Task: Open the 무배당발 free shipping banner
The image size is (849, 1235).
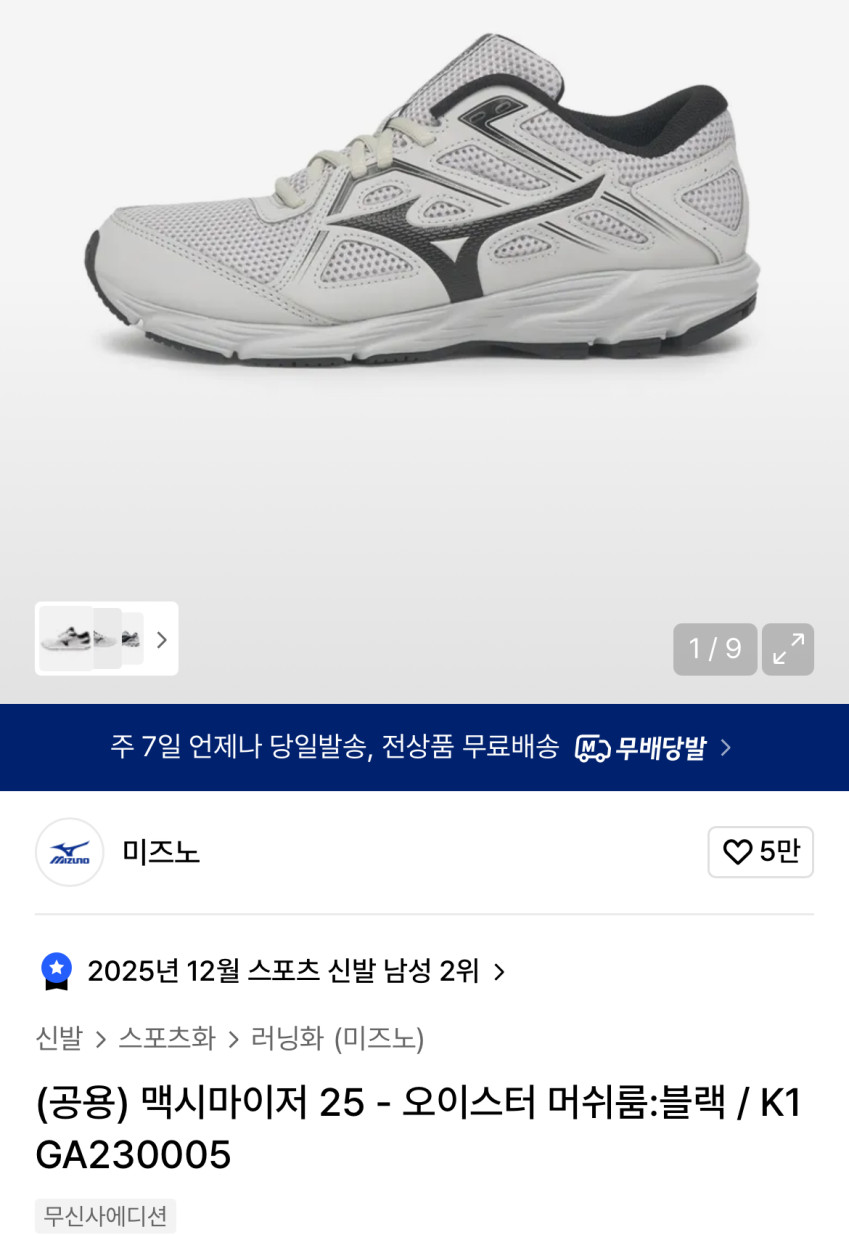Action: [x=424, y=747]
